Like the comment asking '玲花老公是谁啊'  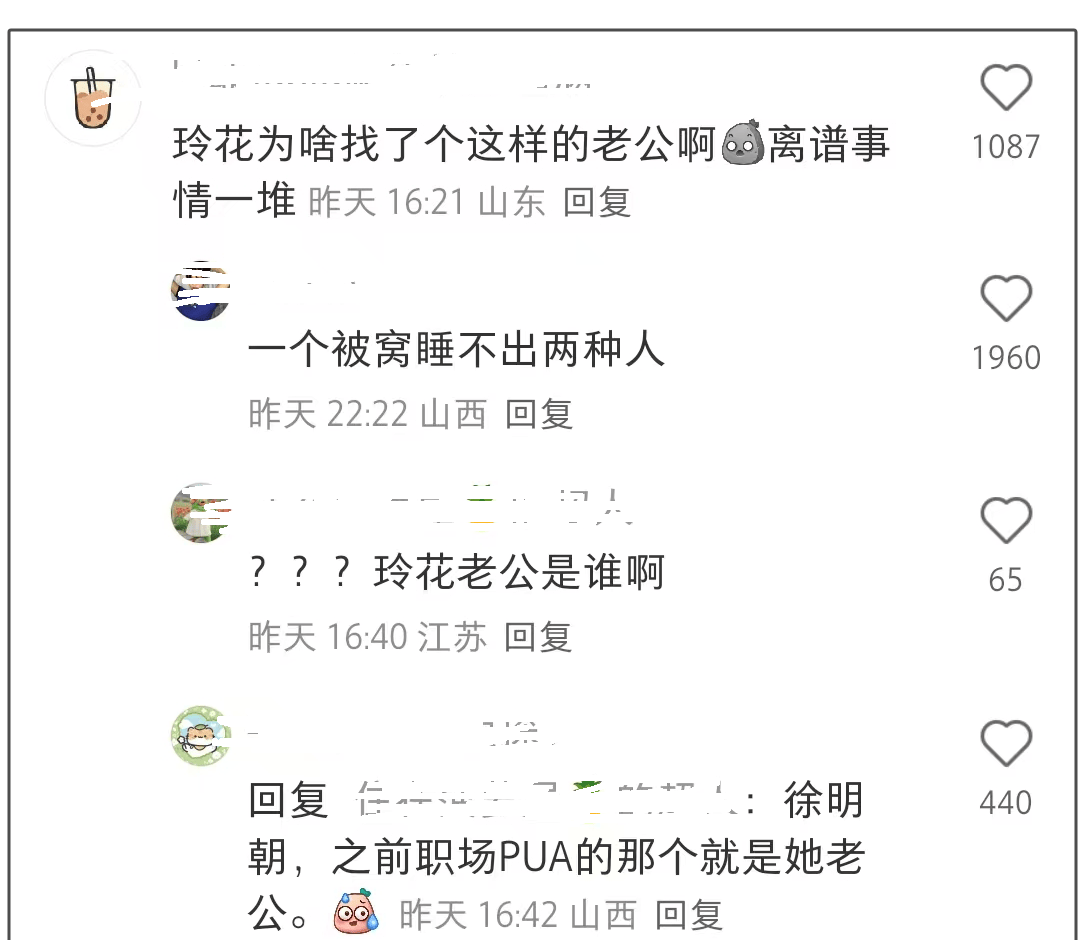pyautogui.click(x=1005, y=521)
